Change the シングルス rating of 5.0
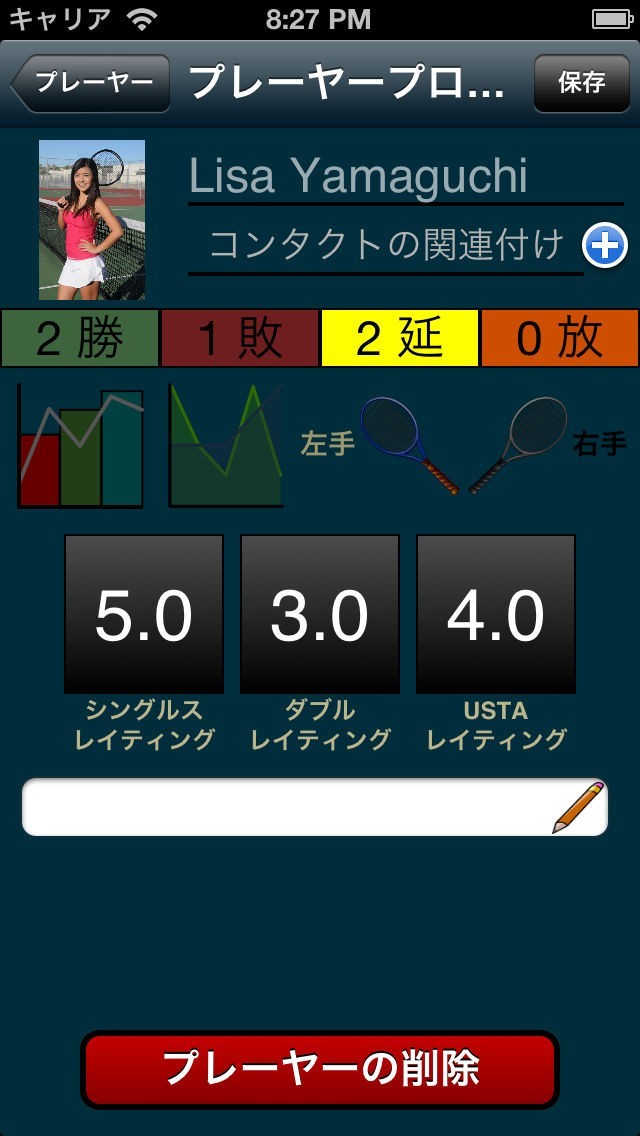The image size is (640, 1136). 144,614
